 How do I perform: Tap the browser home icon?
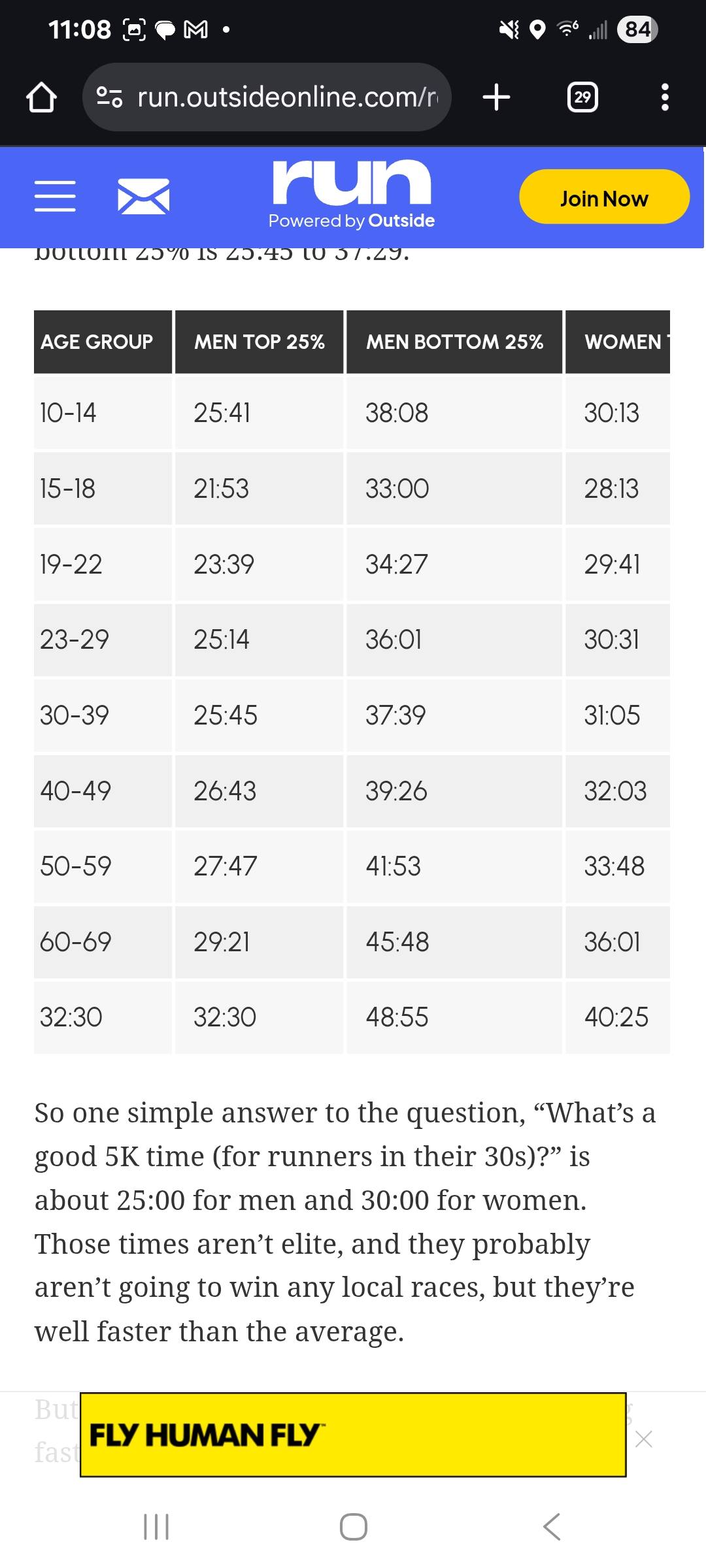(41, 97)
